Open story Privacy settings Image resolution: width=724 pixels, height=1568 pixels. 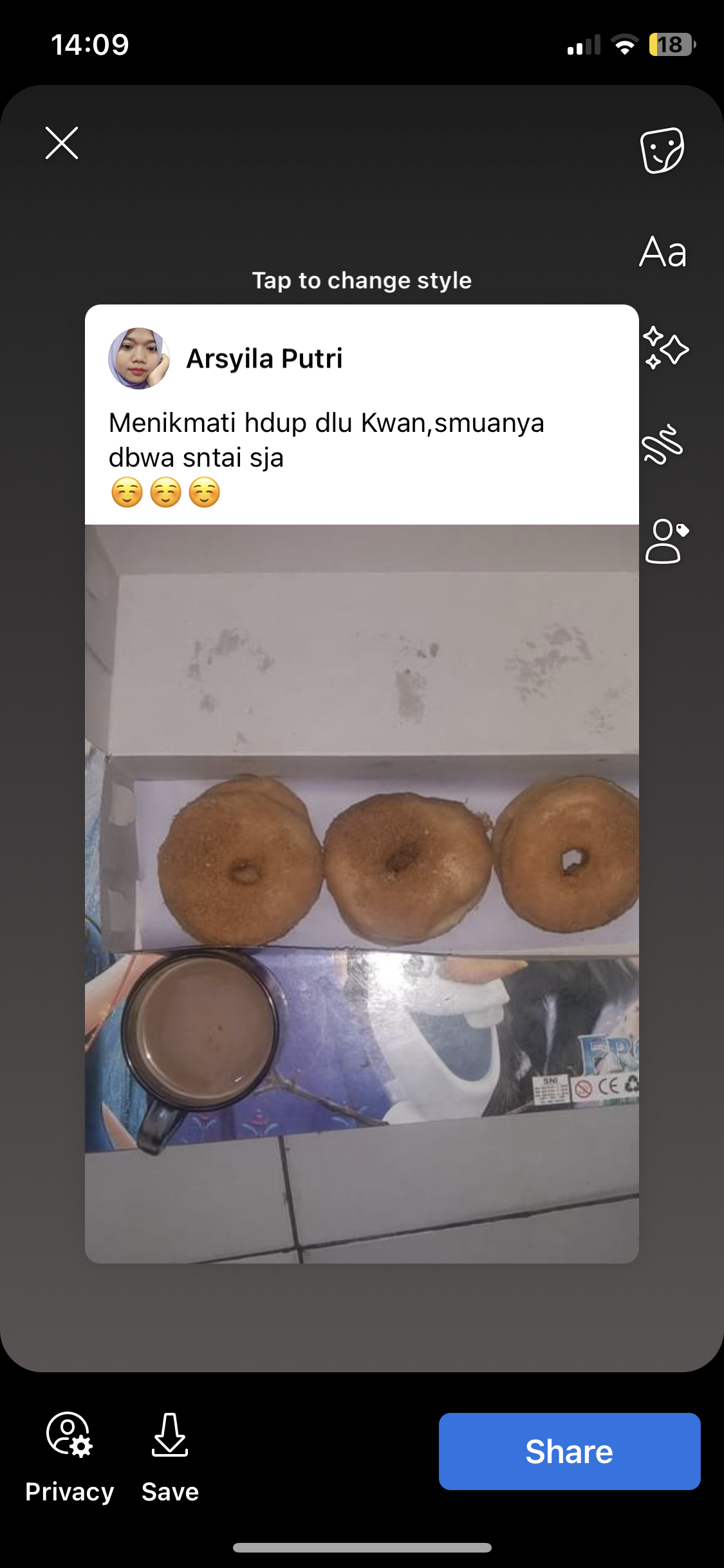coord(70,1457)
